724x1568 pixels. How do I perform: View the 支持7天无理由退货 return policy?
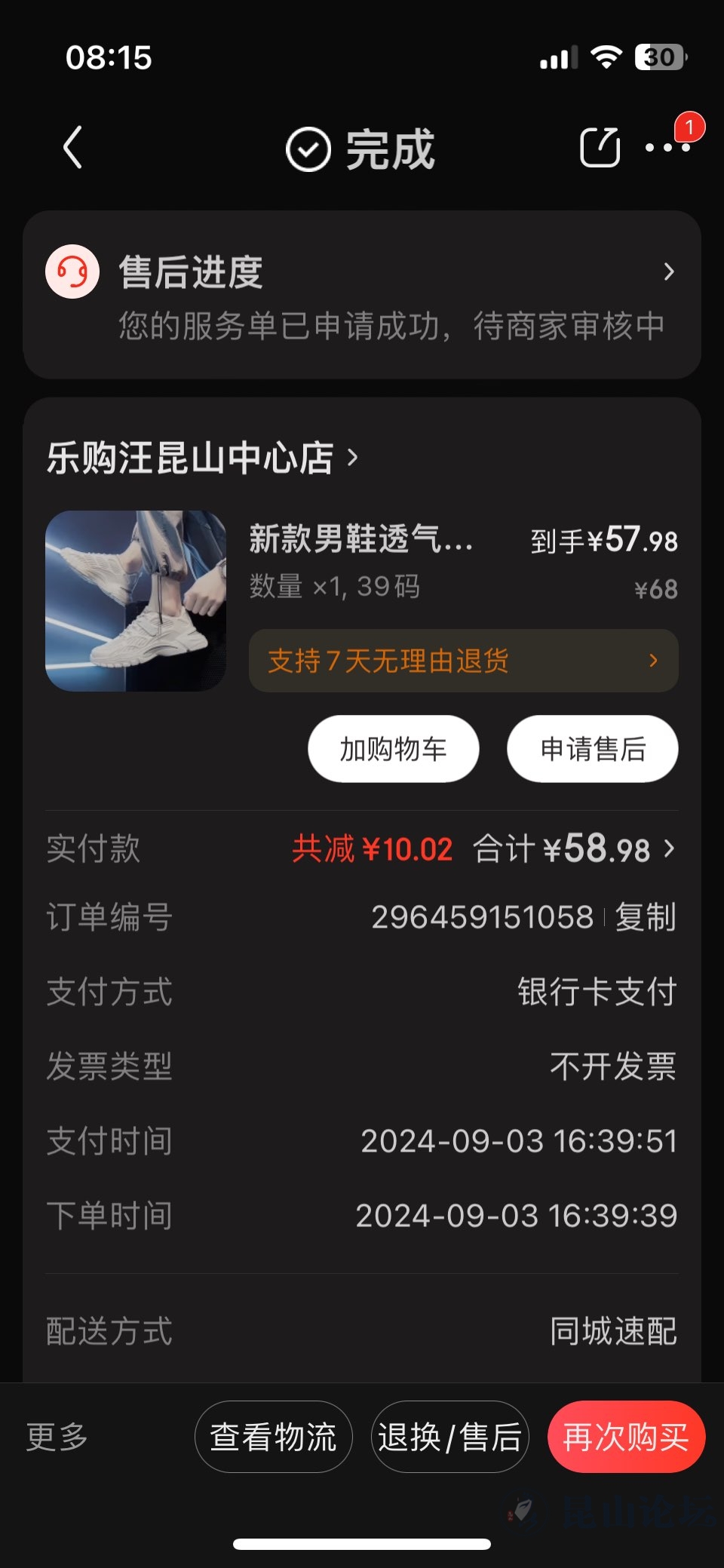tap(463, 661)
